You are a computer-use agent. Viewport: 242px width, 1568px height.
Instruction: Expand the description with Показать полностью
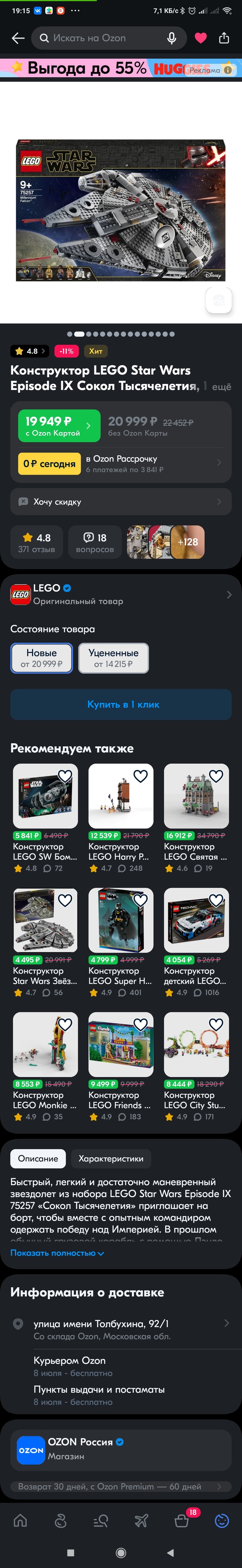coord(57,1236)
